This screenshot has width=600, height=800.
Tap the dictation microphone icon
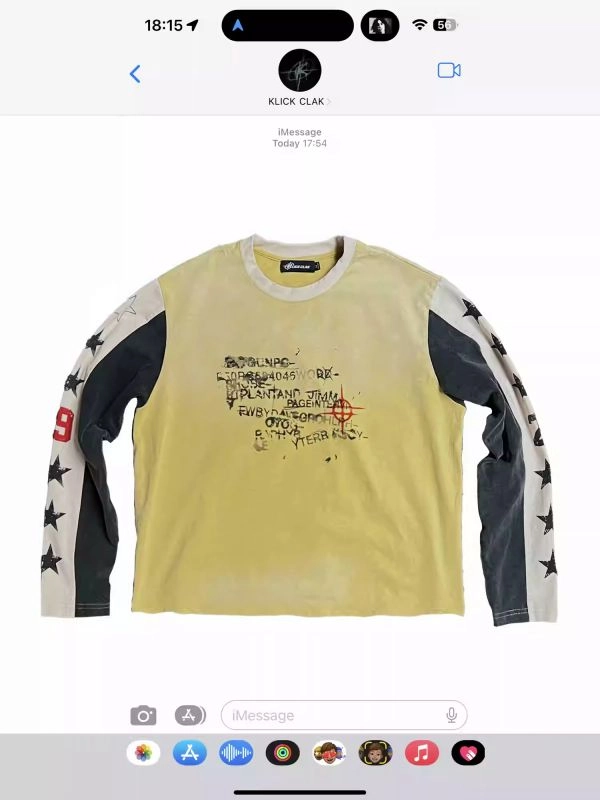(452, 715)
